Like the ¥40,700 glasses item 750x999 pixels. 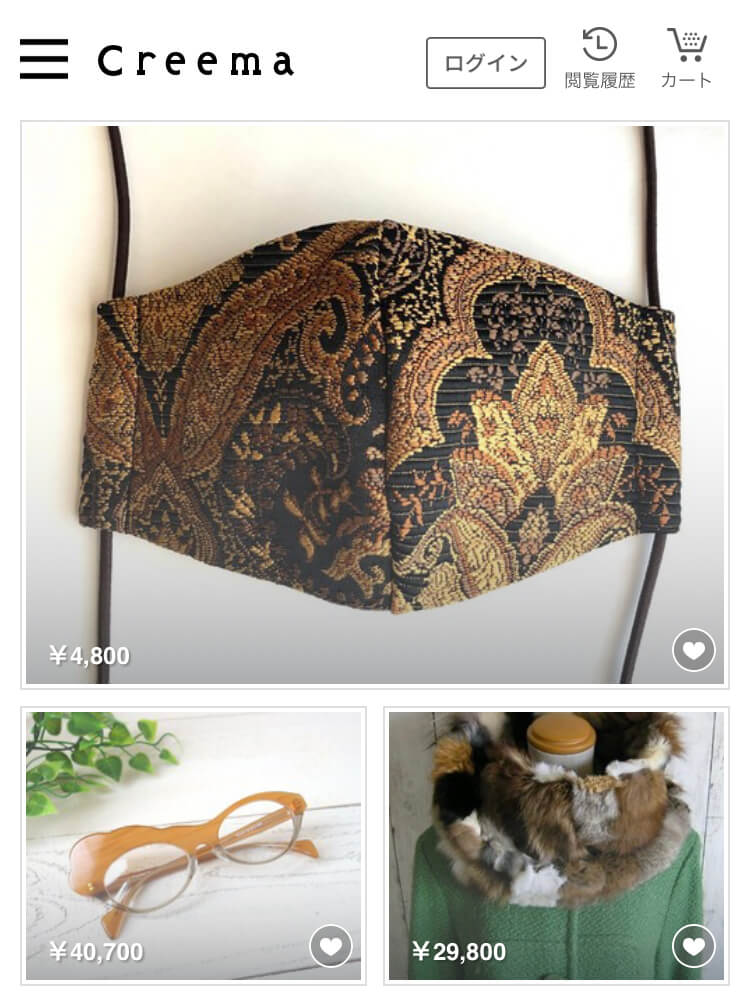pyautogui.click(x=331, y=945)
